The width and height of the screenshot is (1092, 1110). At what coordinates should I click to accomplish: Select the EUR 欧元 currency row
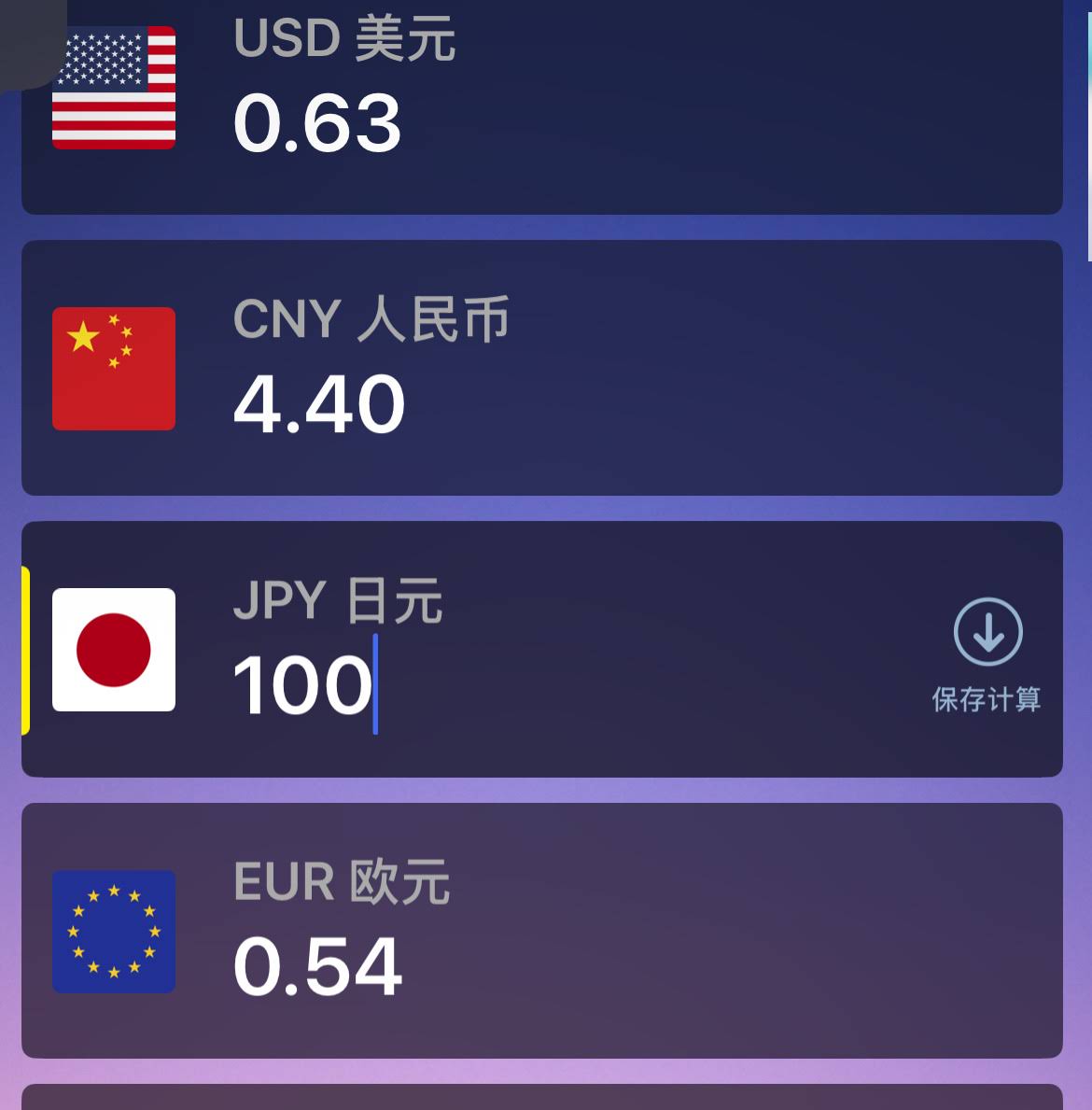point(541,930)
